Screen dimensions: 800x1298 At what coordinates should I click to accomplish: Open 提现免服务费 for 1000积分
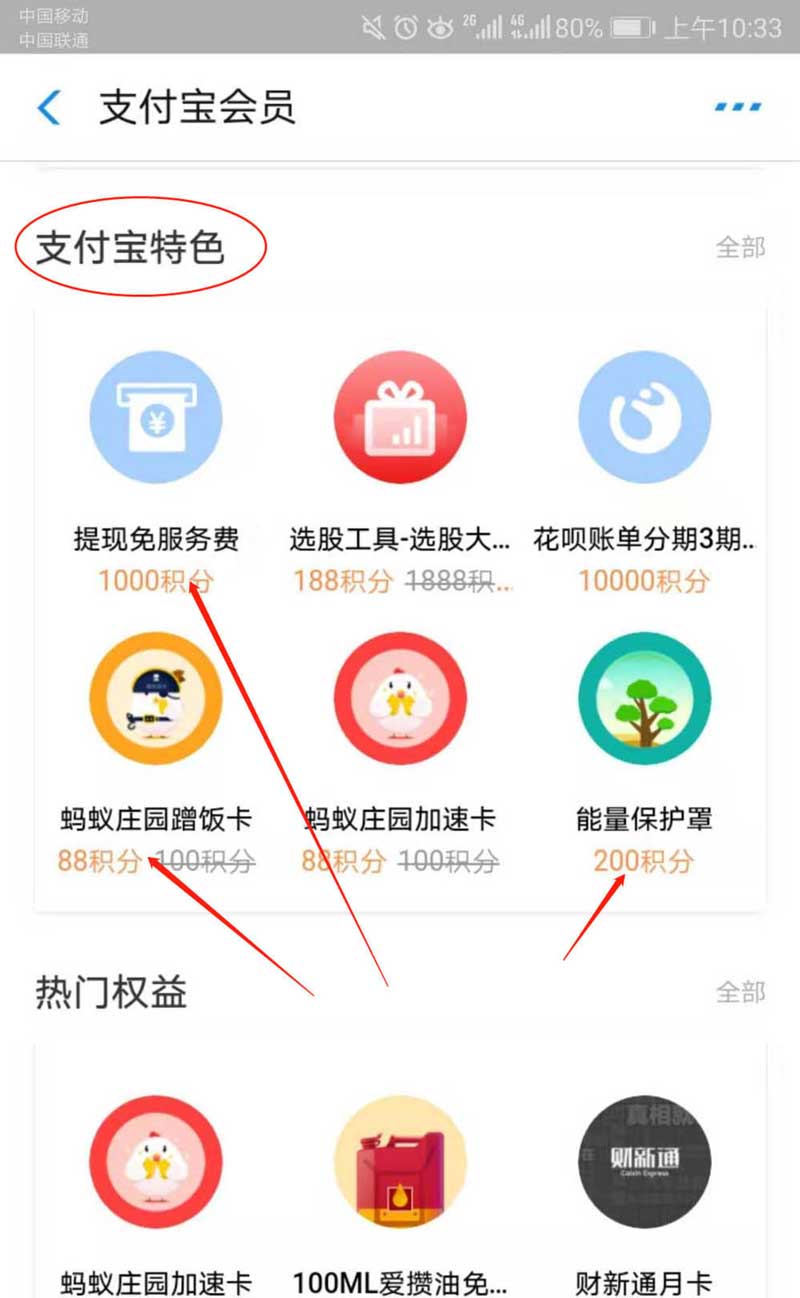(x=156, y=418)
